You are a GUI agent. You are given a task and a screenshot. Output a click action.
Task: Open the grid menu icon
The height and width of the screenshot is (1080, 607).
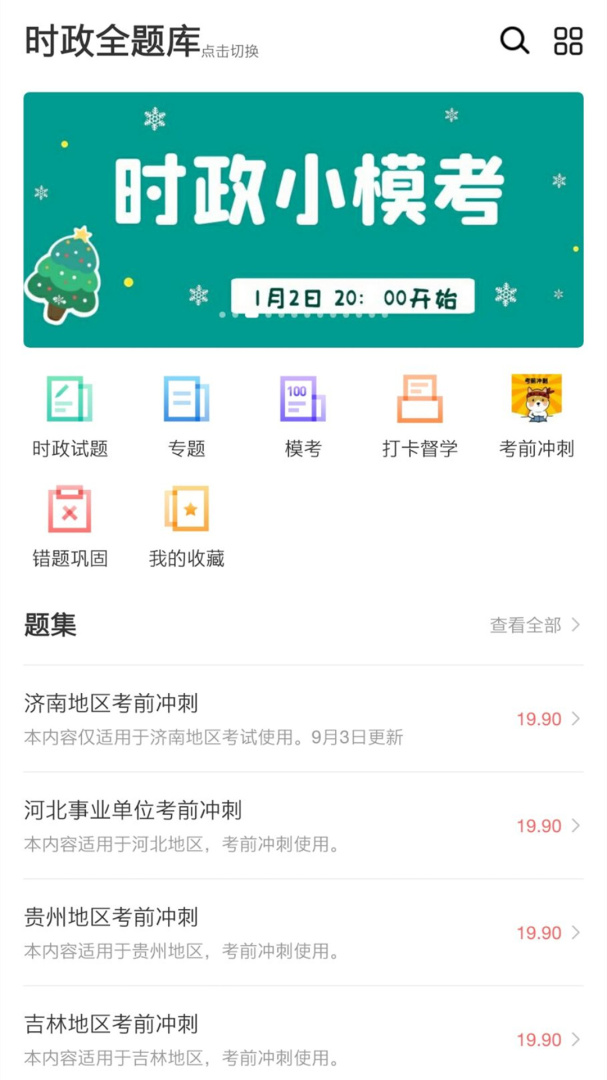click(x=568, y=41)
